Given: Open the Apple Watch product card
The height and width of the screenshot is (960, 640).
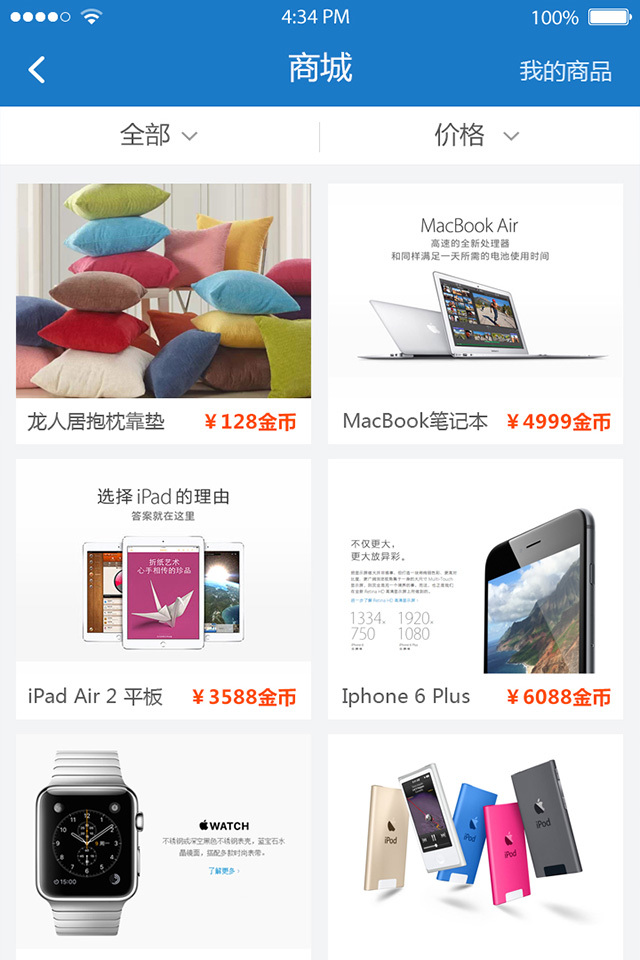Looking at the screenshot, I should click(x=163, y=845).
